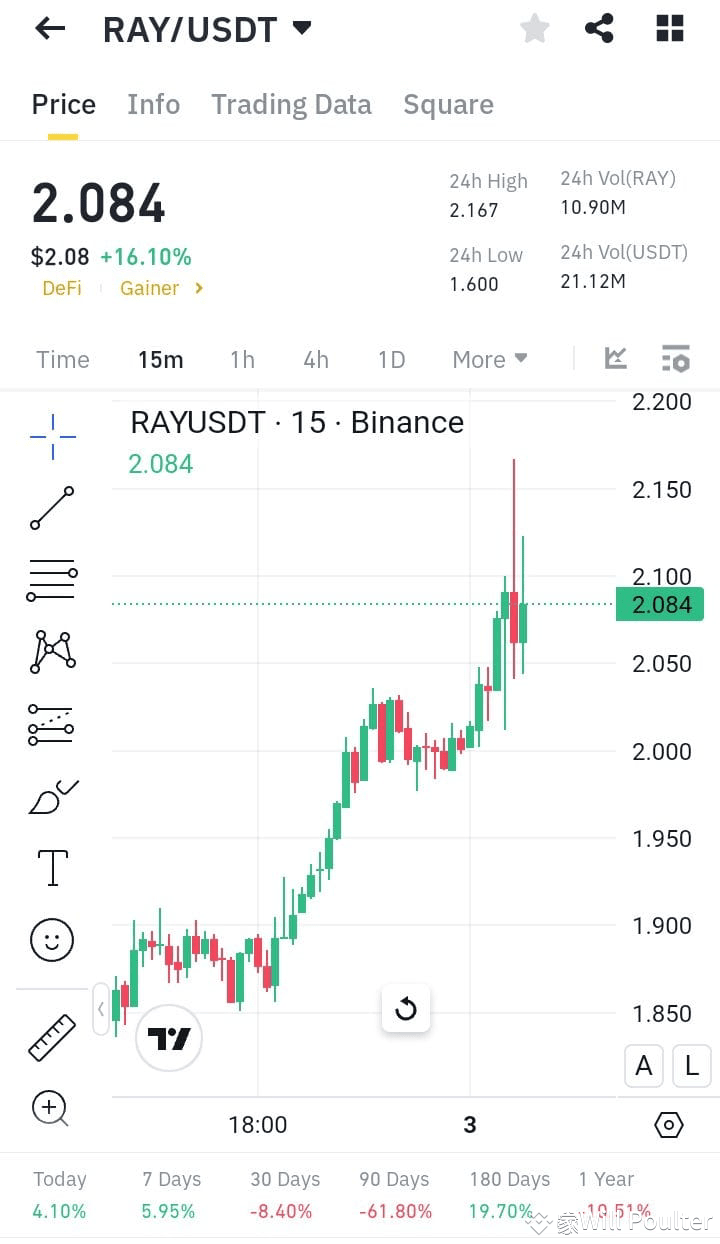Image resolution: width=720 pixels, height=1244 pixels.
Task: Reset the chart view with refresh button
Action: [406, 1010]
